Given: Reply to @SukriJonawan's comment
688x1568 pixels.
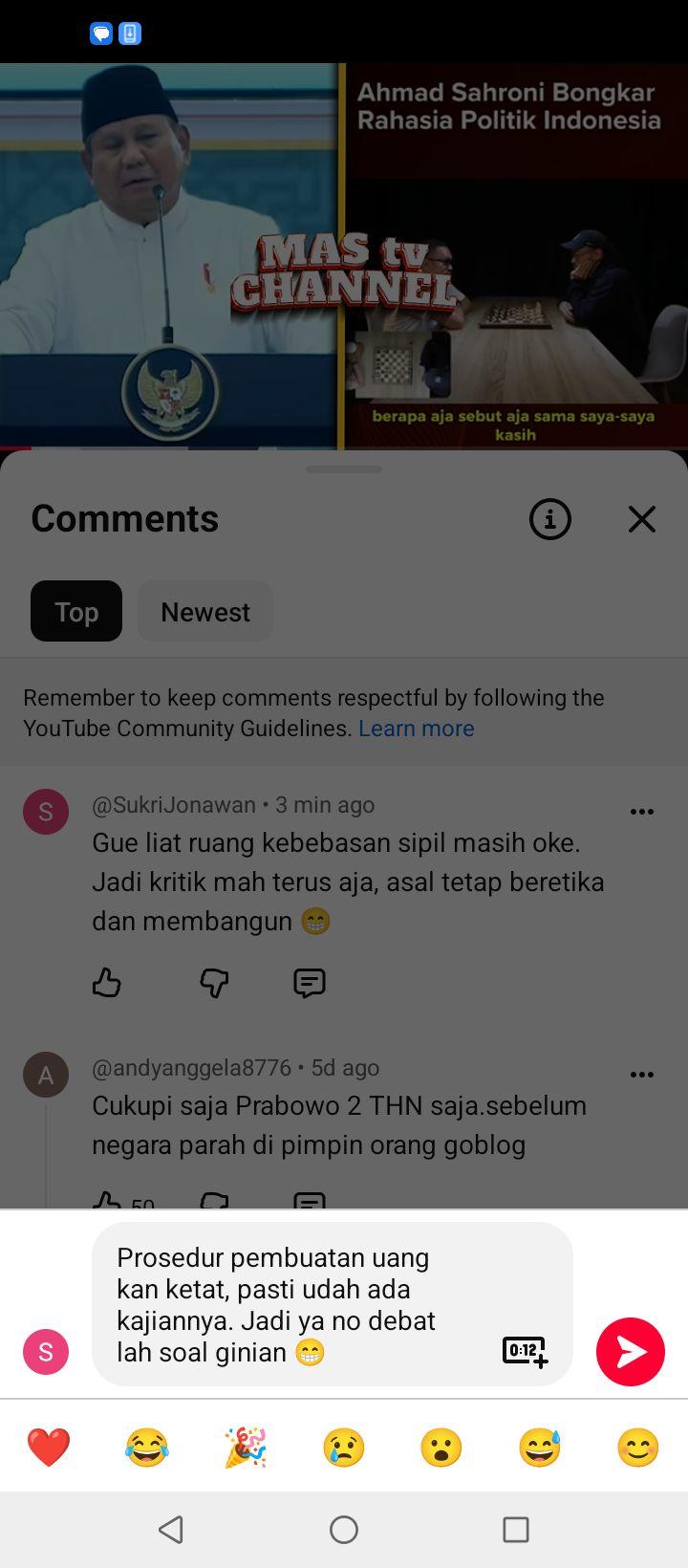Looking at the screenshot, I should click(x=310, y=982).
